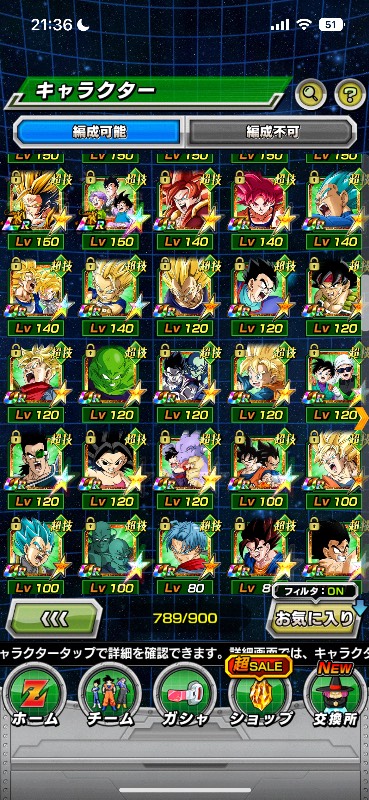The width and height of the screenshot is (369, 800).
Task: Select the red-haired Super Saiyan God Goku card
Action: click(x=259, y=210)
